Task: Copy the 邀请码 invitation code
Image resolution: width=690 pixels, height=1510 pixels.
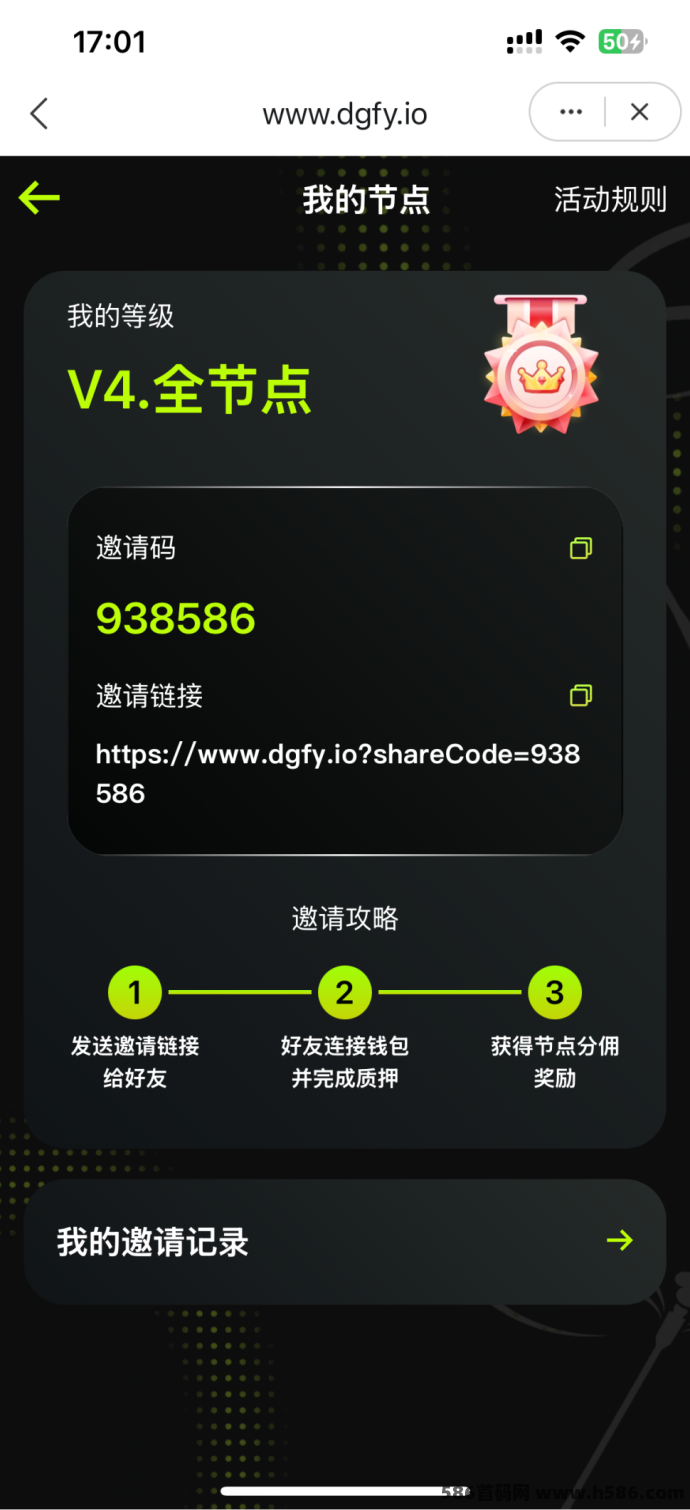Action: tap(580, 548)
